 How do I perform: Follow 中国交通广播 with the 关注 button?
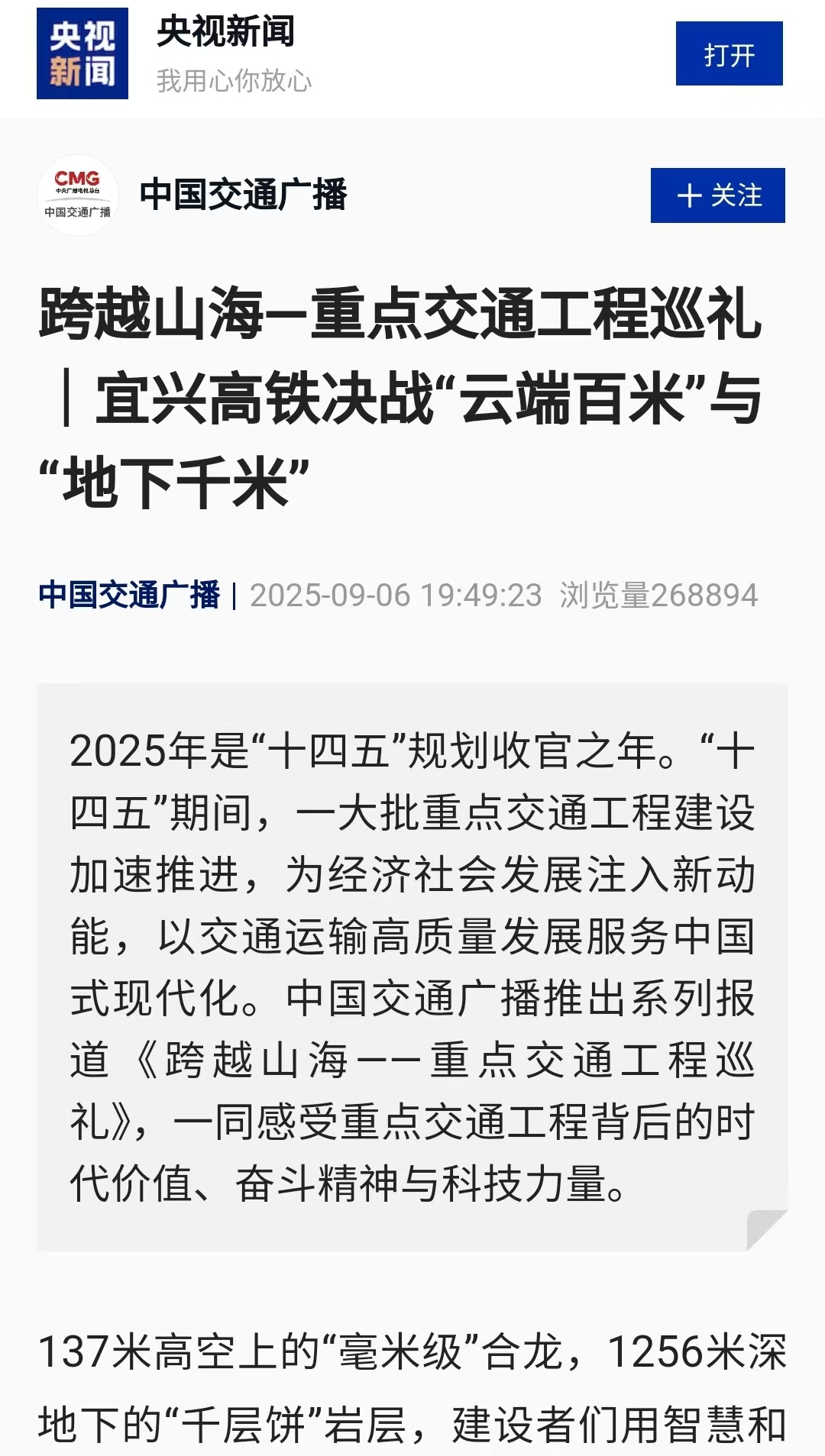717,195
